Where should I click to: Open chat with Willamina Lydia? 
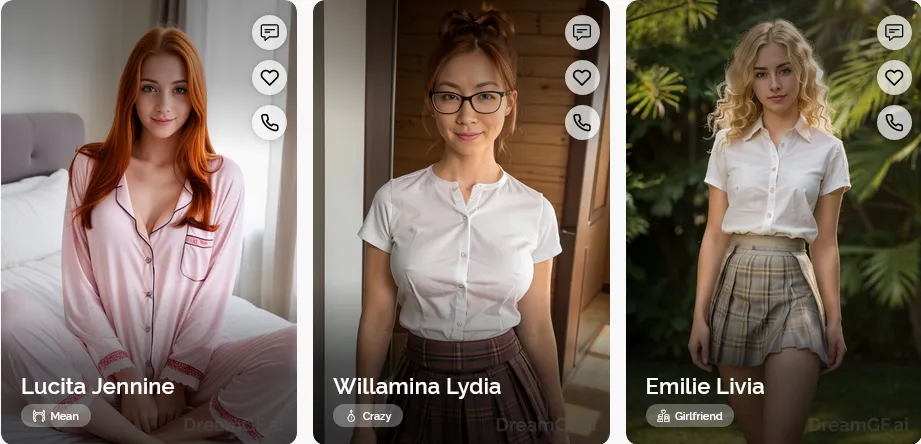(x=582, y=32)
